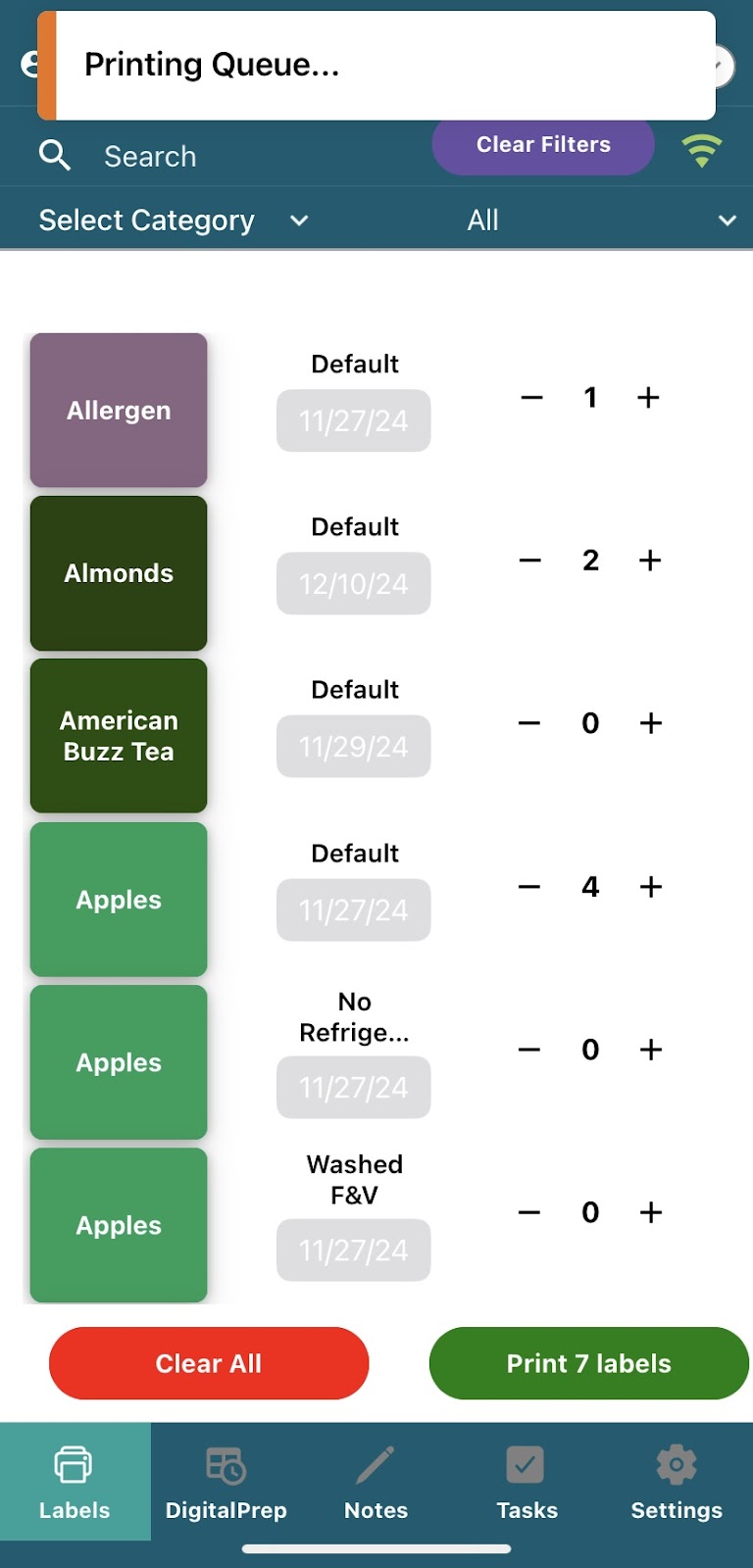Tap the Clear Filters button
This screenshot has width=753, height=1568.
coord(543,146)
